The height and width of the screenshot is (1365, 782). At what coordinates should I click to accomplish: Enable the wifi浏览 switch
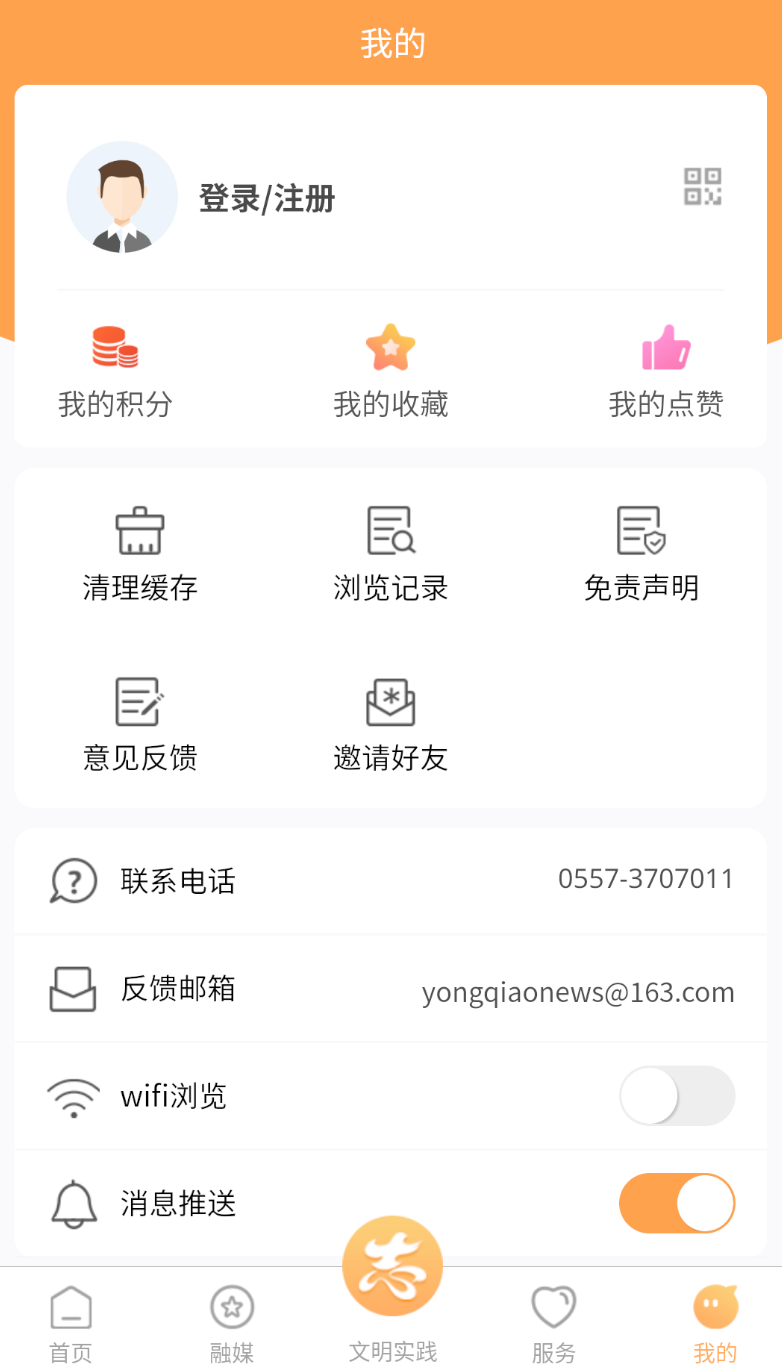tap(677, 1096)
